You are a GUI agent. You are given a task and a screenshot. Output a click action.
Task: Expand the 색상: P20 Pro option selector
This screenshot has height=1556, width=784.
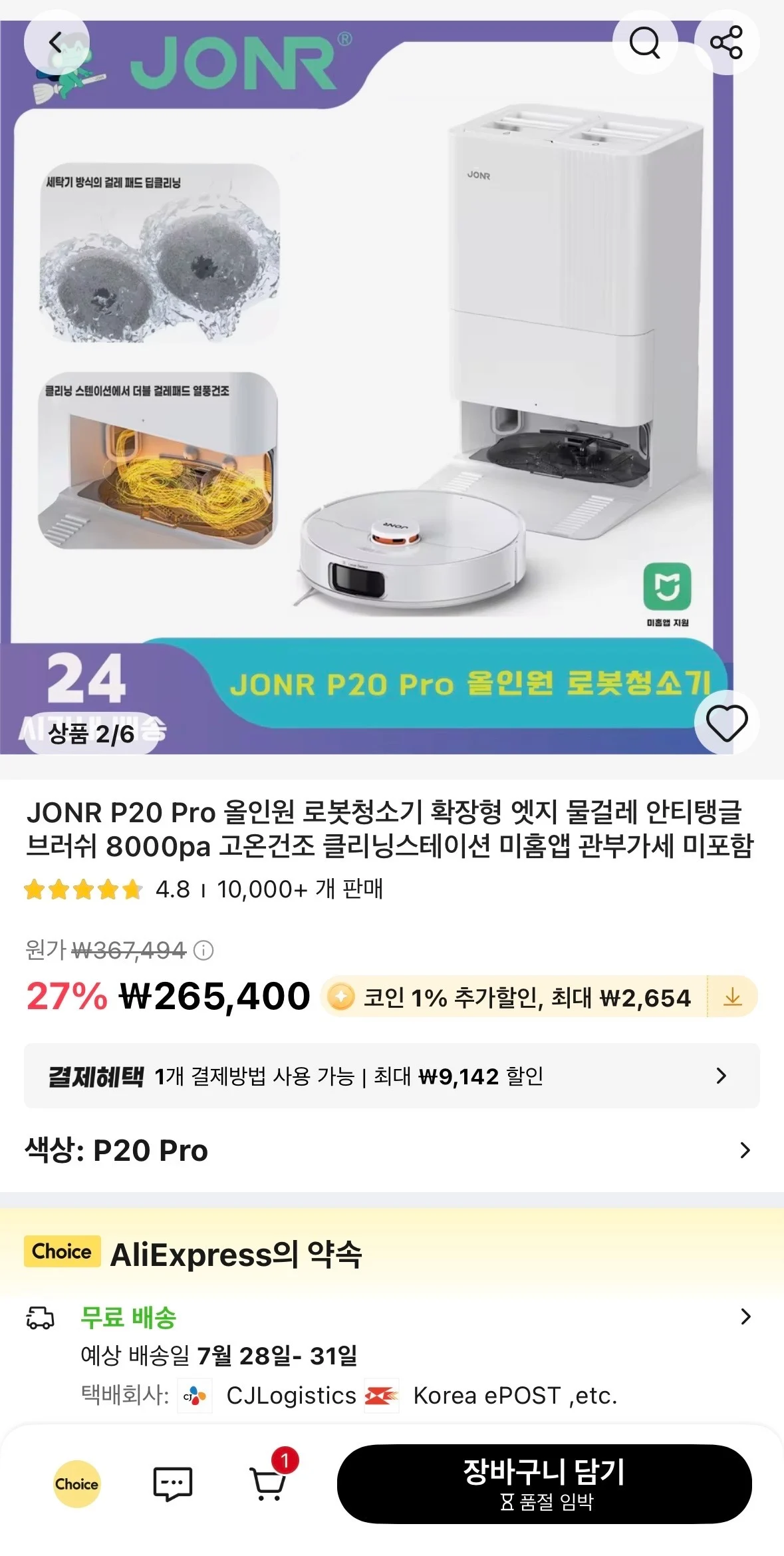point(392,1150)
